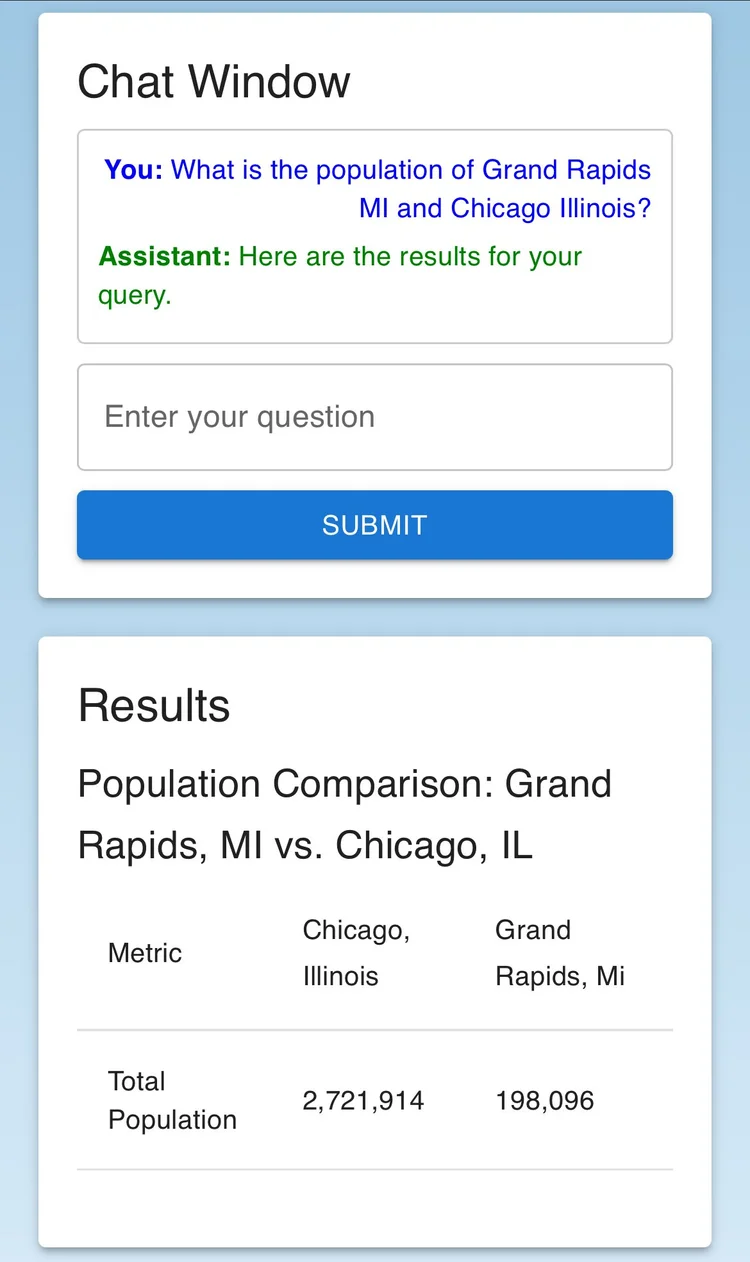Select the Metric column header

coord(144,953)
